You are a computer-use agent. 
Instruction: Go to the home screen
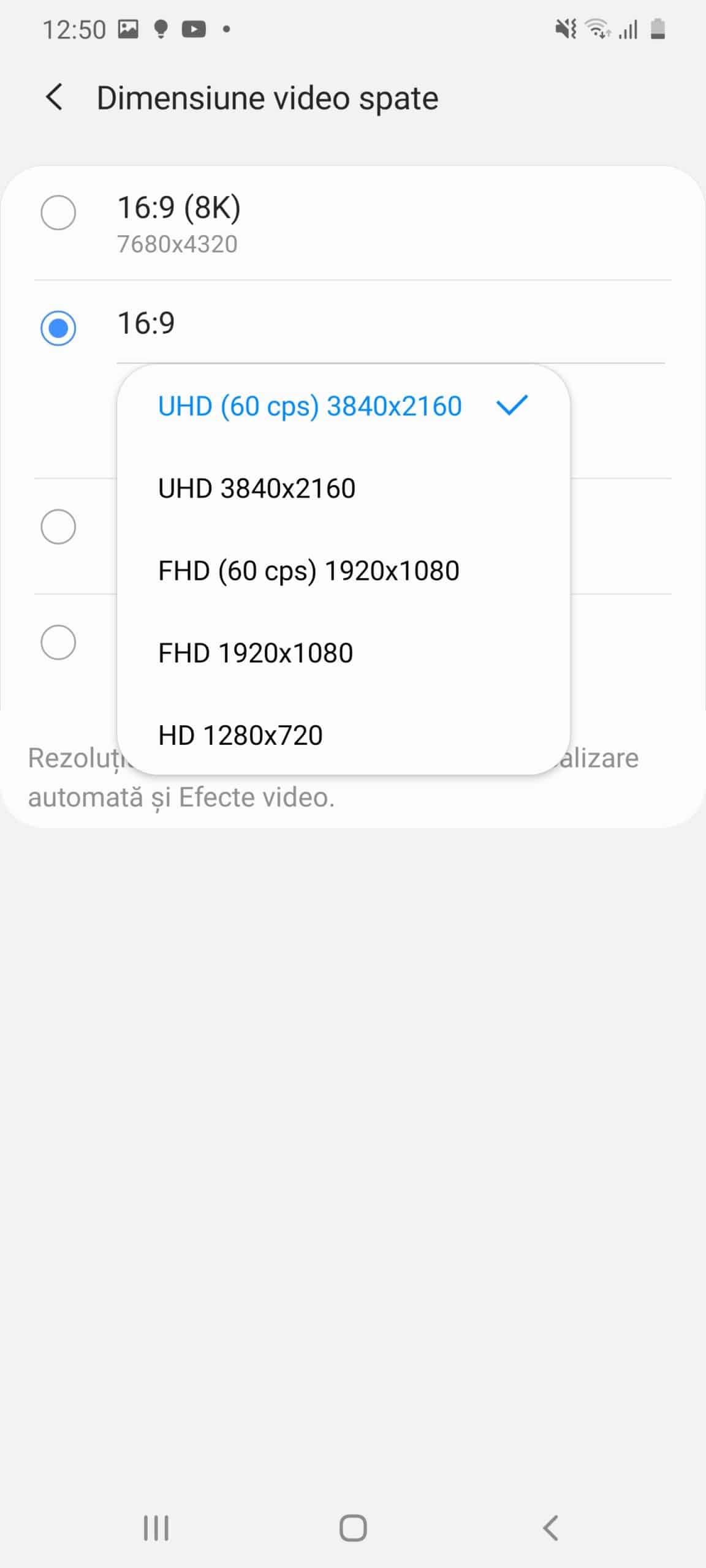click(x=353, y=1528)
